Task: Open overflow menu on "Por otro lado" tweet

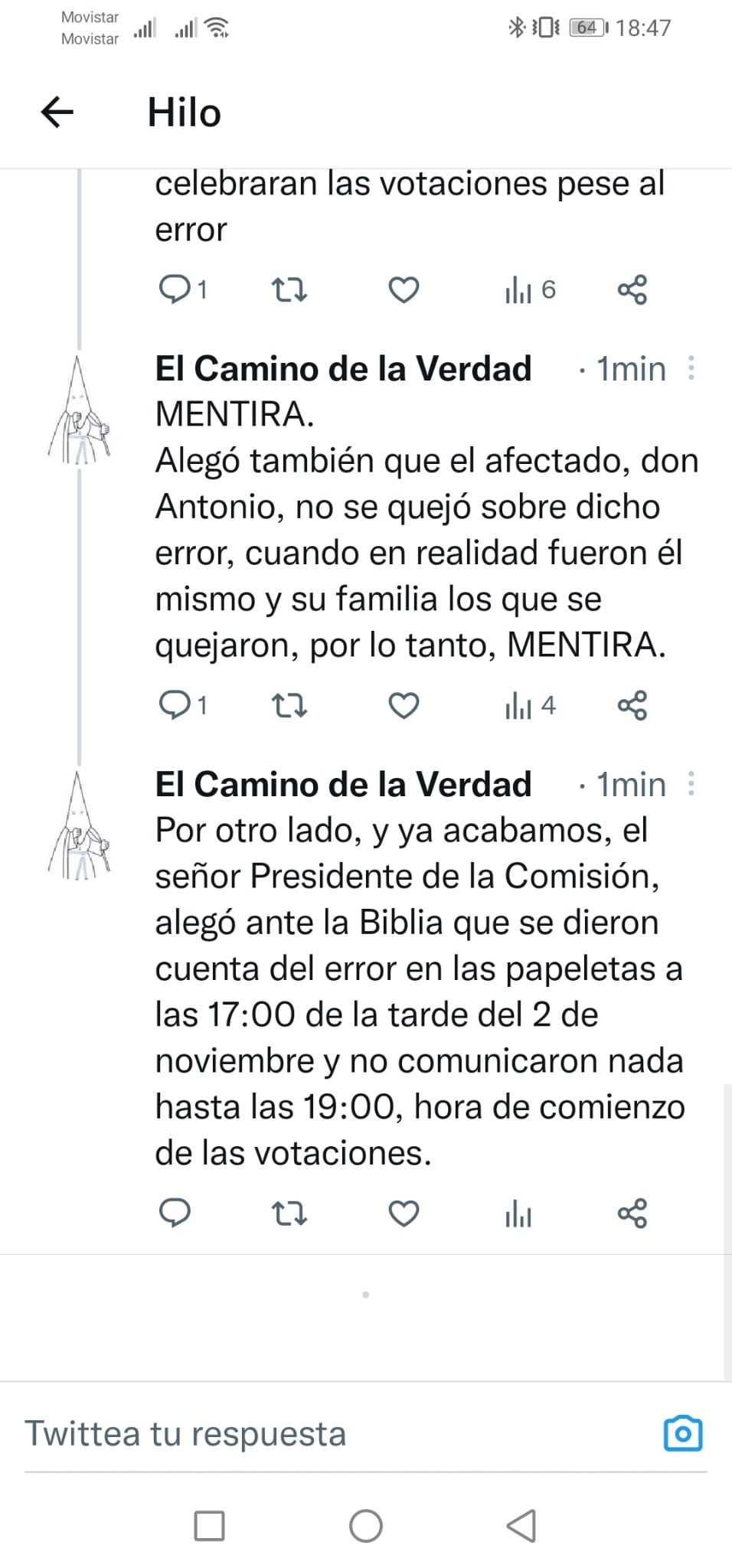Action: point(691,784)
